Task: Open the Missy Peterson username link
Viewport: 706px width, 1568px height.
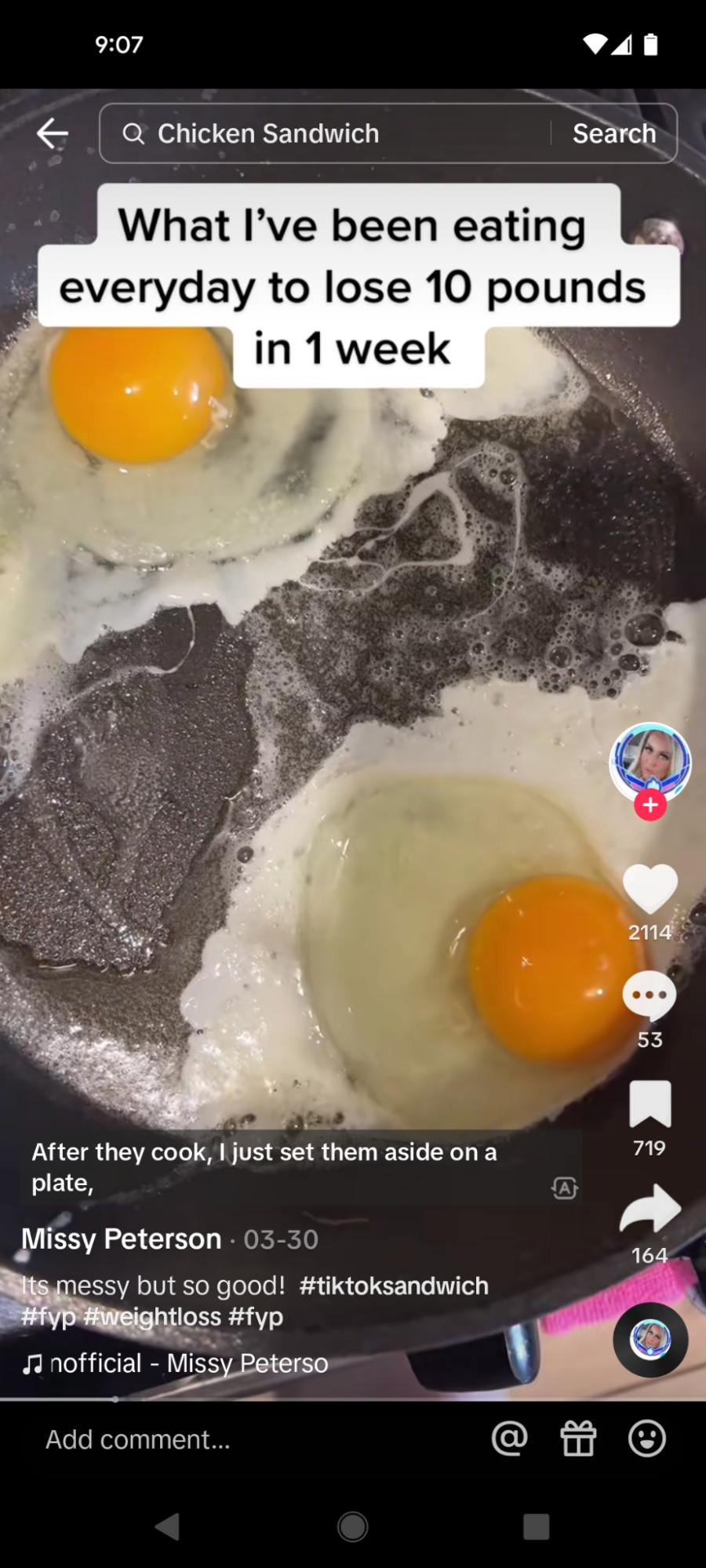Action: coord(122,1239)
